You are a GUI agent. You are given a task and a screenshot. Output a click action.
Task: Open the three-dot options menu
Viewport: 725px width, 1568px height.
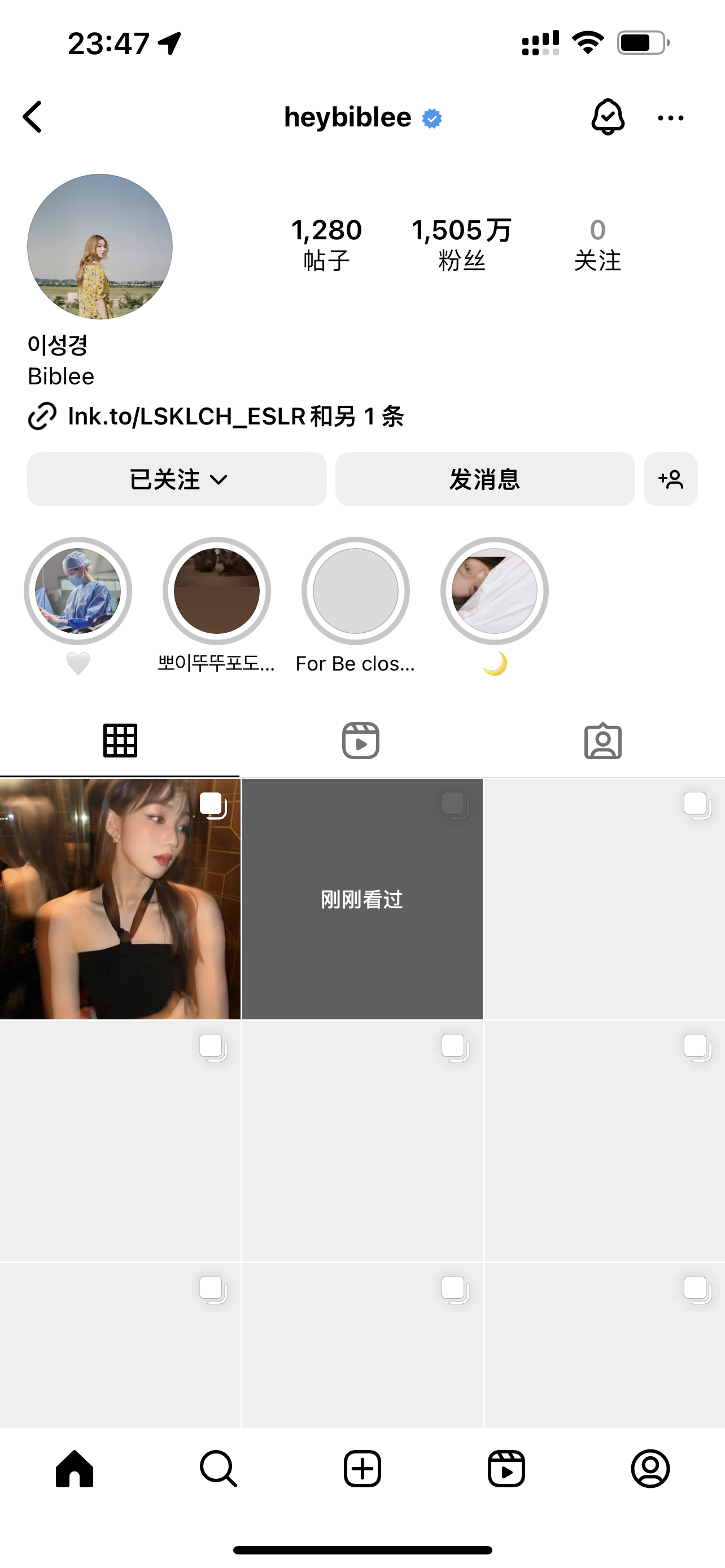[x=670, y=118]
